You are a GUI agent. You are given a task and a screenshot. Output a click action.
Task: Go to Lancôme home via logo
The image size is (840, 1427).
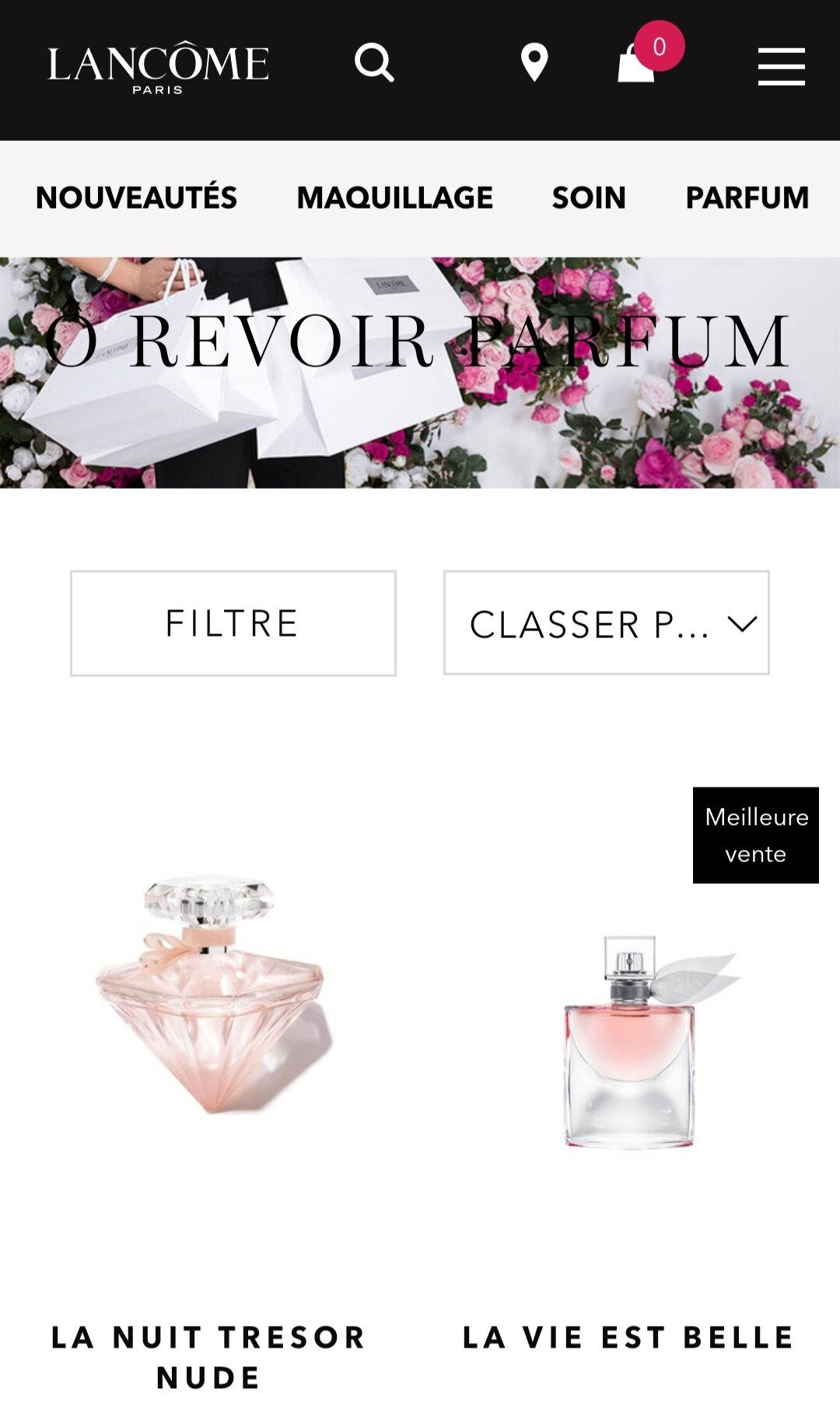pos(158,67)
